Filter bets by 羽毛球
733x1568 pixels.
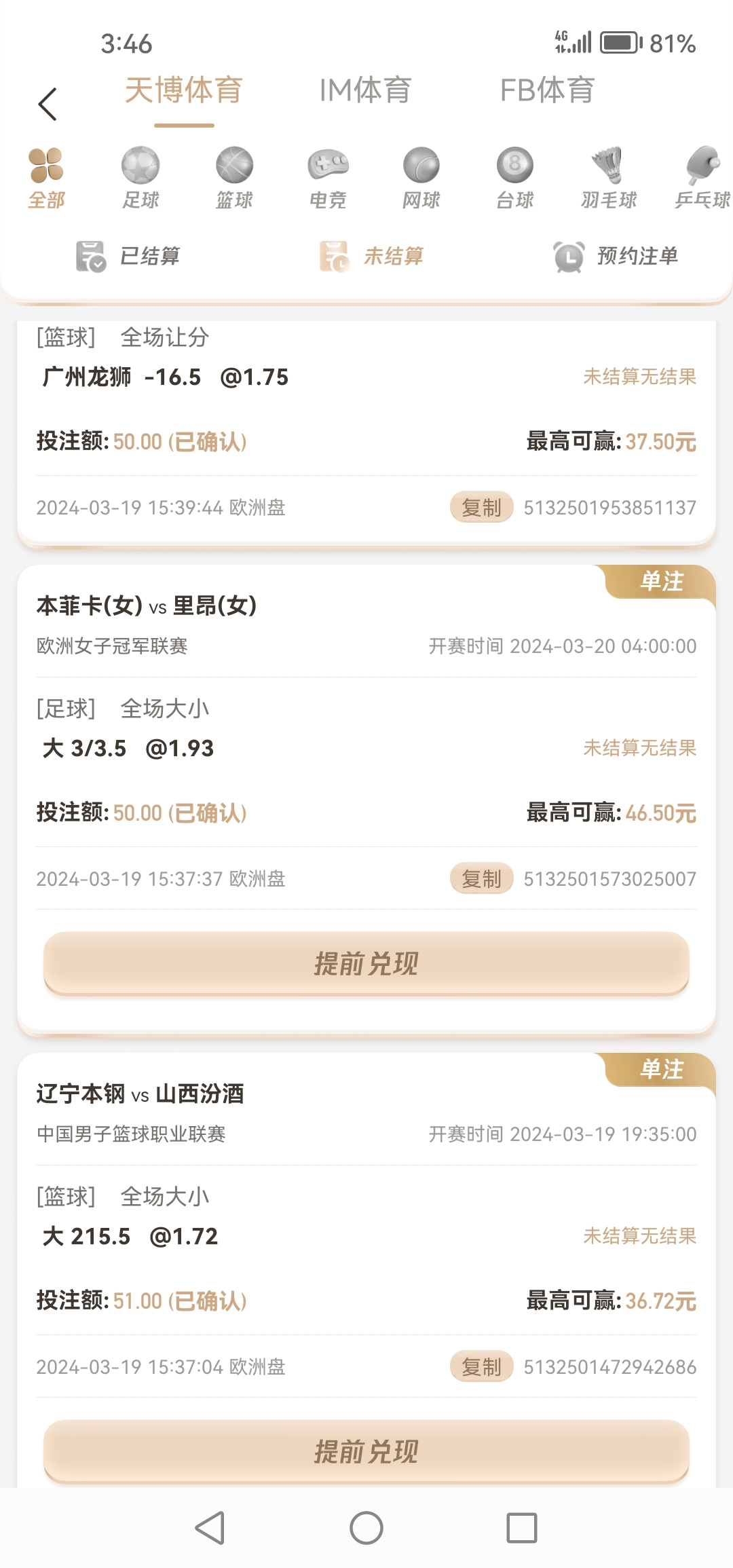coord(609,178)
